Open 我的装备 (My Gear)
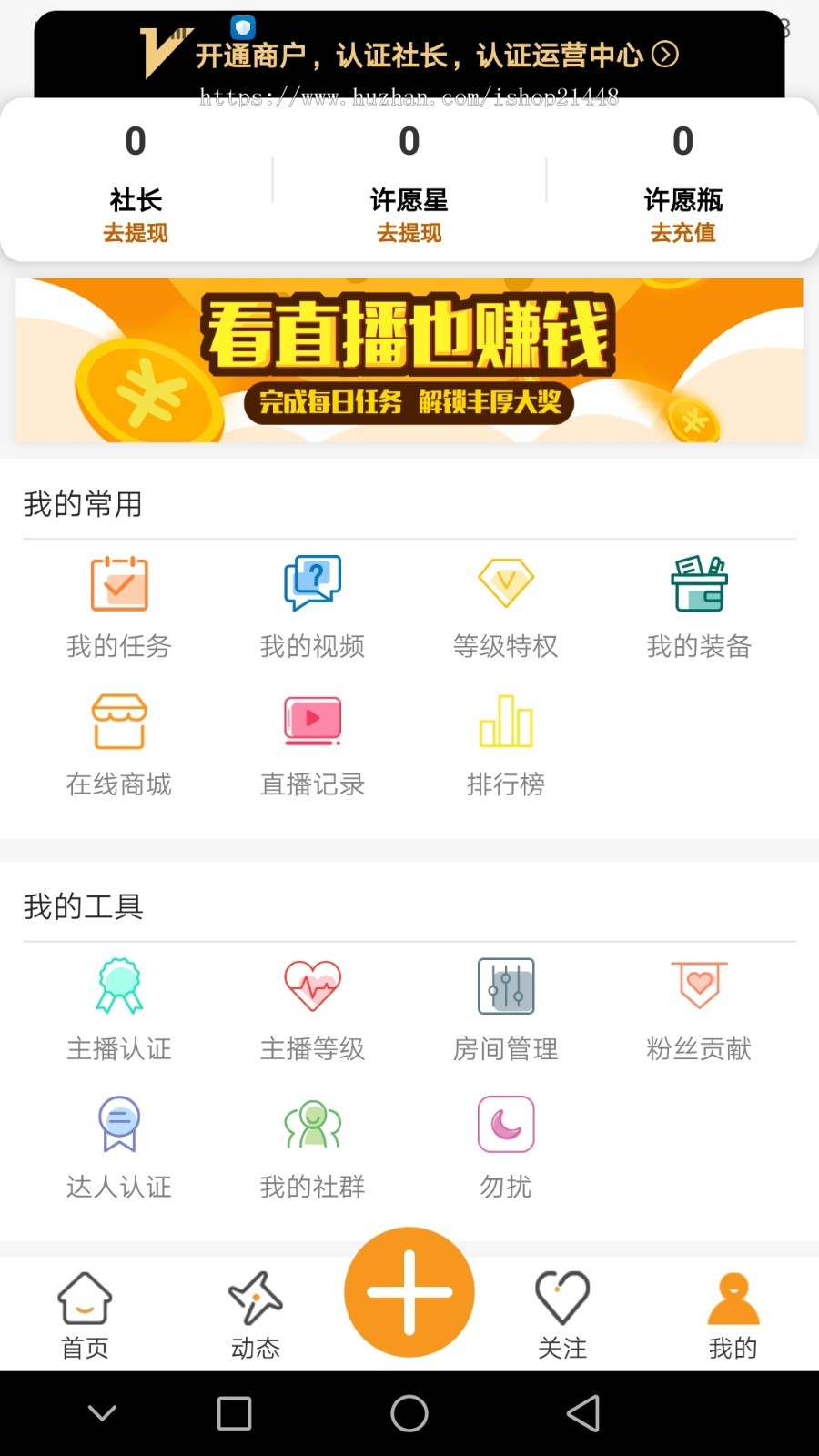The height and width of the screenshot is (1456, 819). point(699,605)
